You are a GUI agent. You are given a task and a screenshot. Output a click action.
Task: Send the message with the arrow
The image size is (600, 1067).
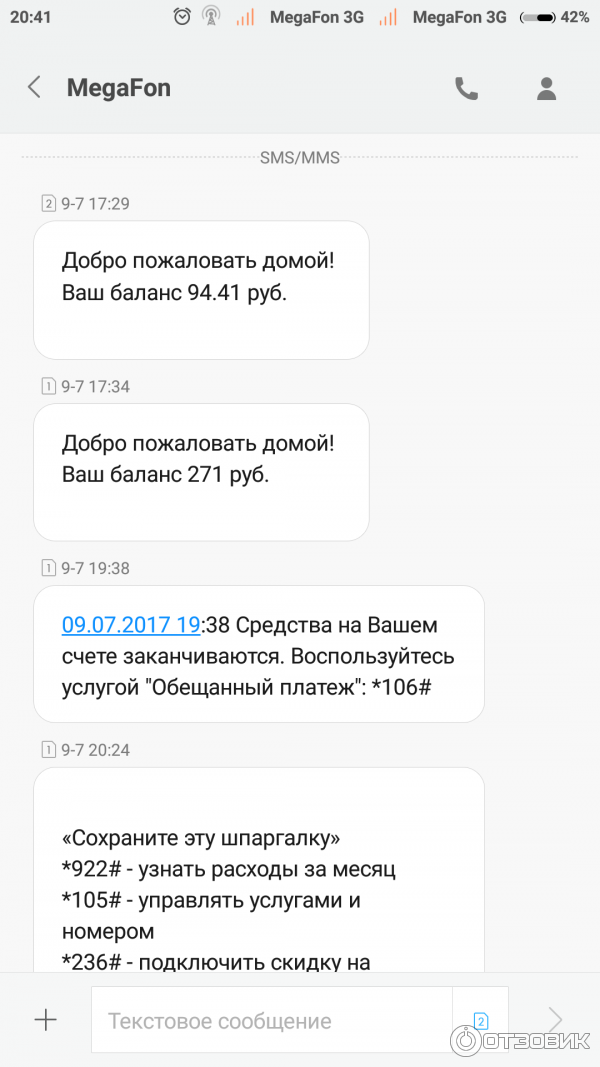click(556, 1020)
